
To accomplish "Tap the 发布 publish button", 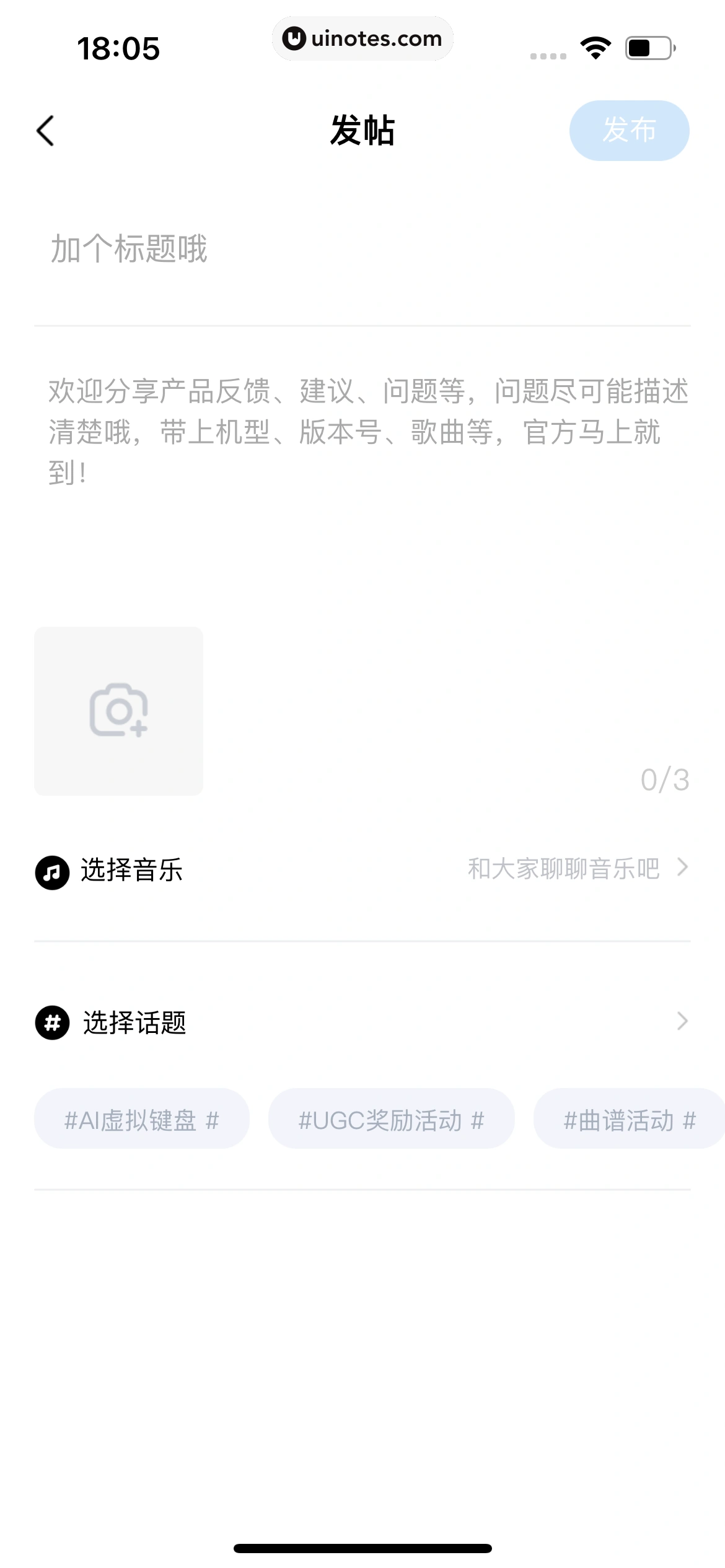I will pos(628,131).
